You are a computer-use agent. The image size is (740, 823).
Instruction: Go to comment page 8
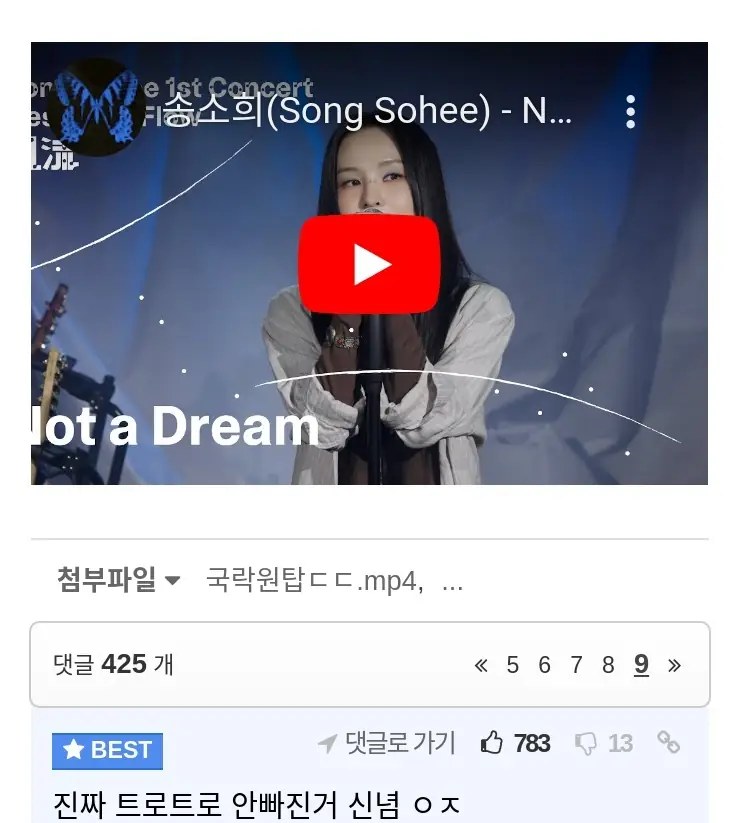tap(608, 665)
